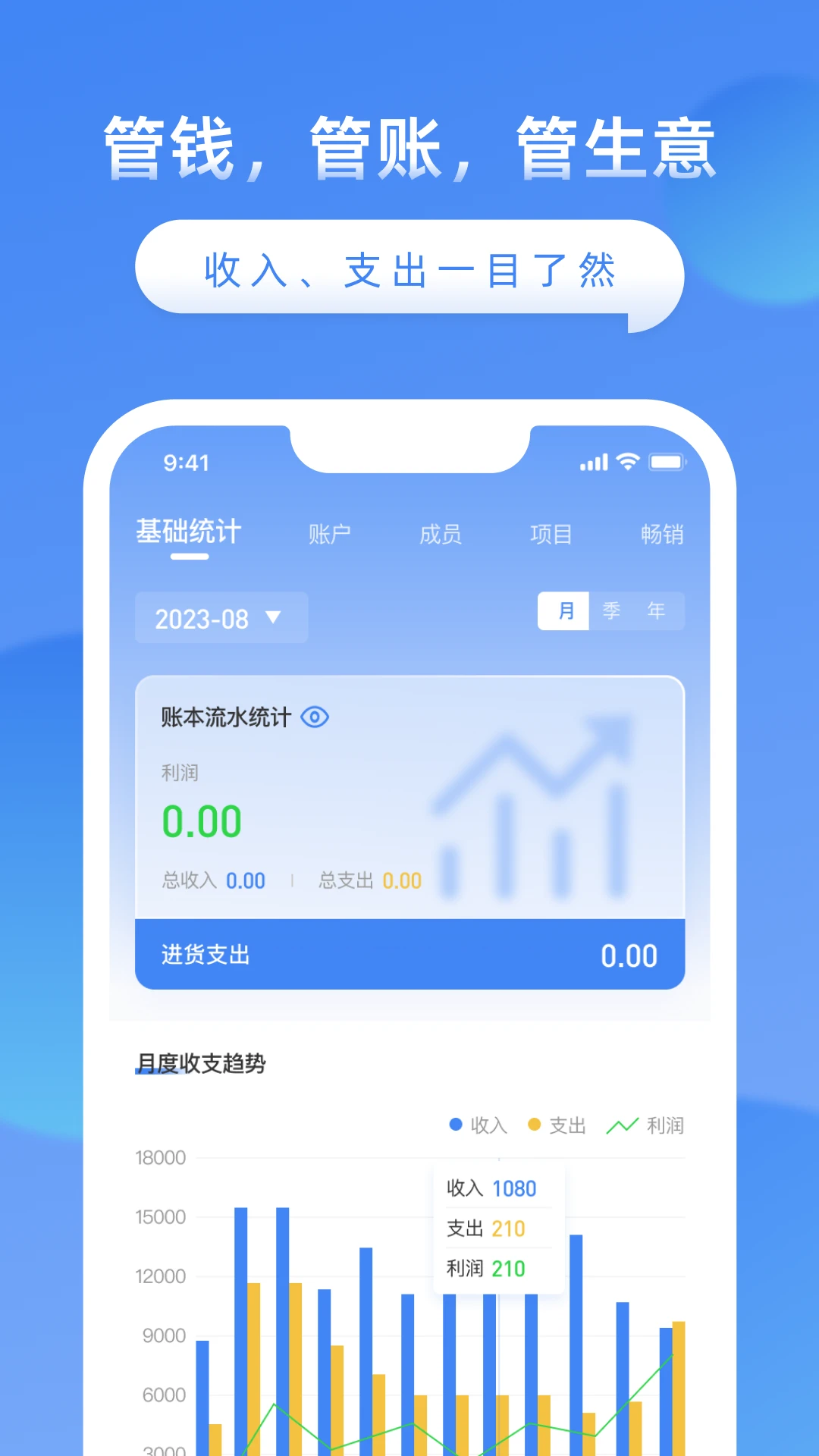Click the yellow 支出 legend dot
The image size is (819, 1456).
[536, 1126]
